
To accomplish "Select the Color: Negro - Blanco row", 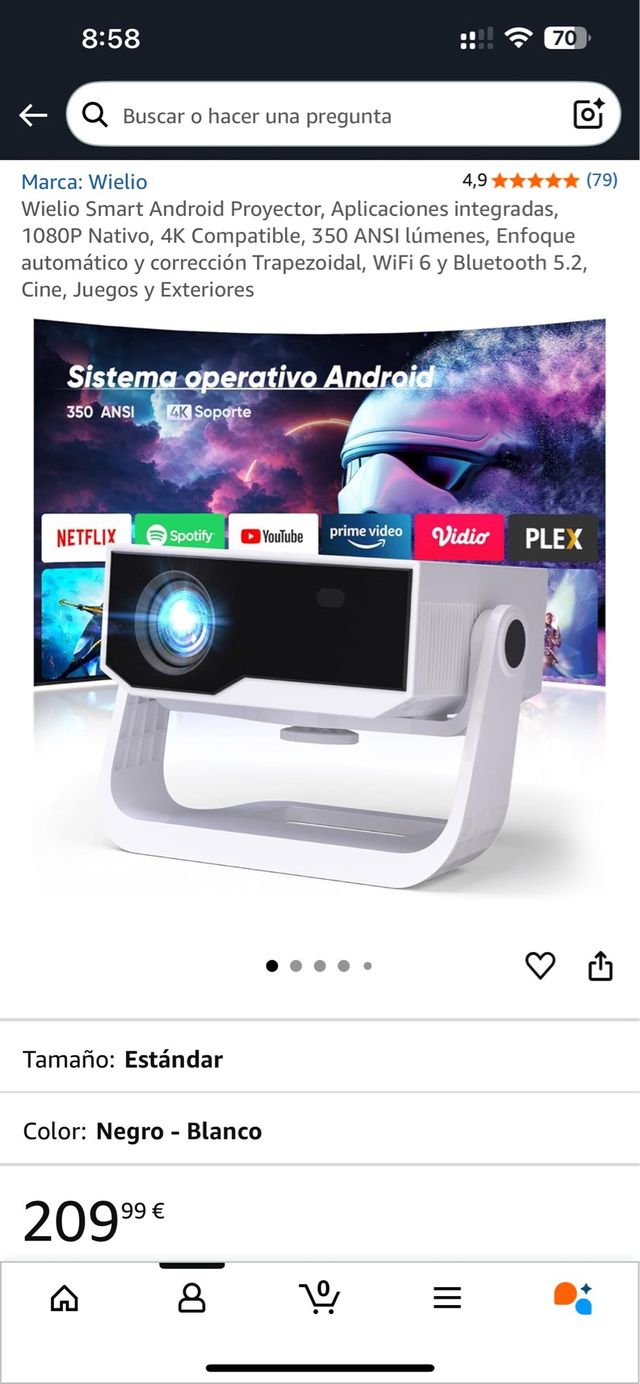I will click(x=320, y=1131).
